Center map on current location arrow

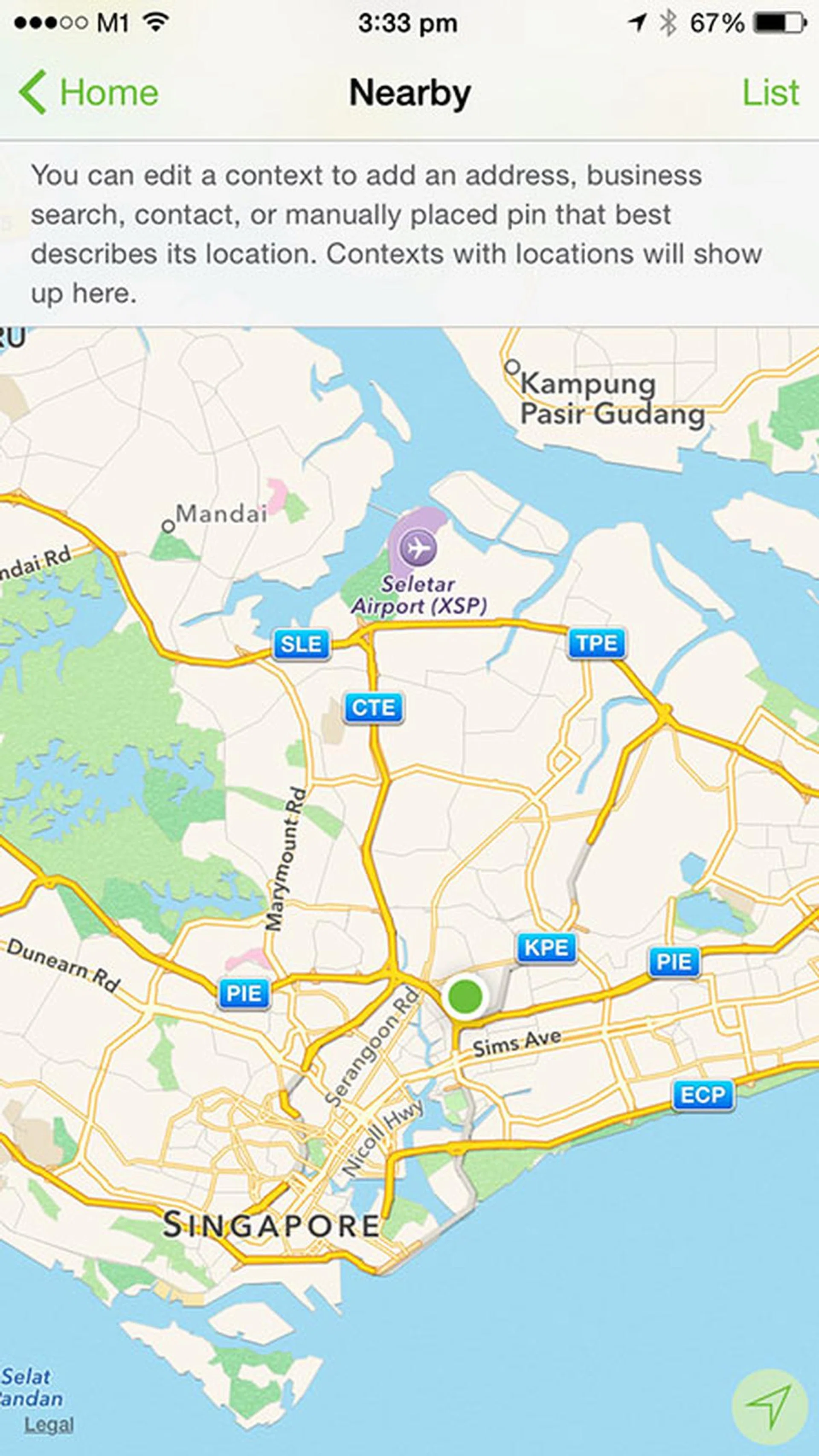pyautogui.click(x=768, y=1406)
